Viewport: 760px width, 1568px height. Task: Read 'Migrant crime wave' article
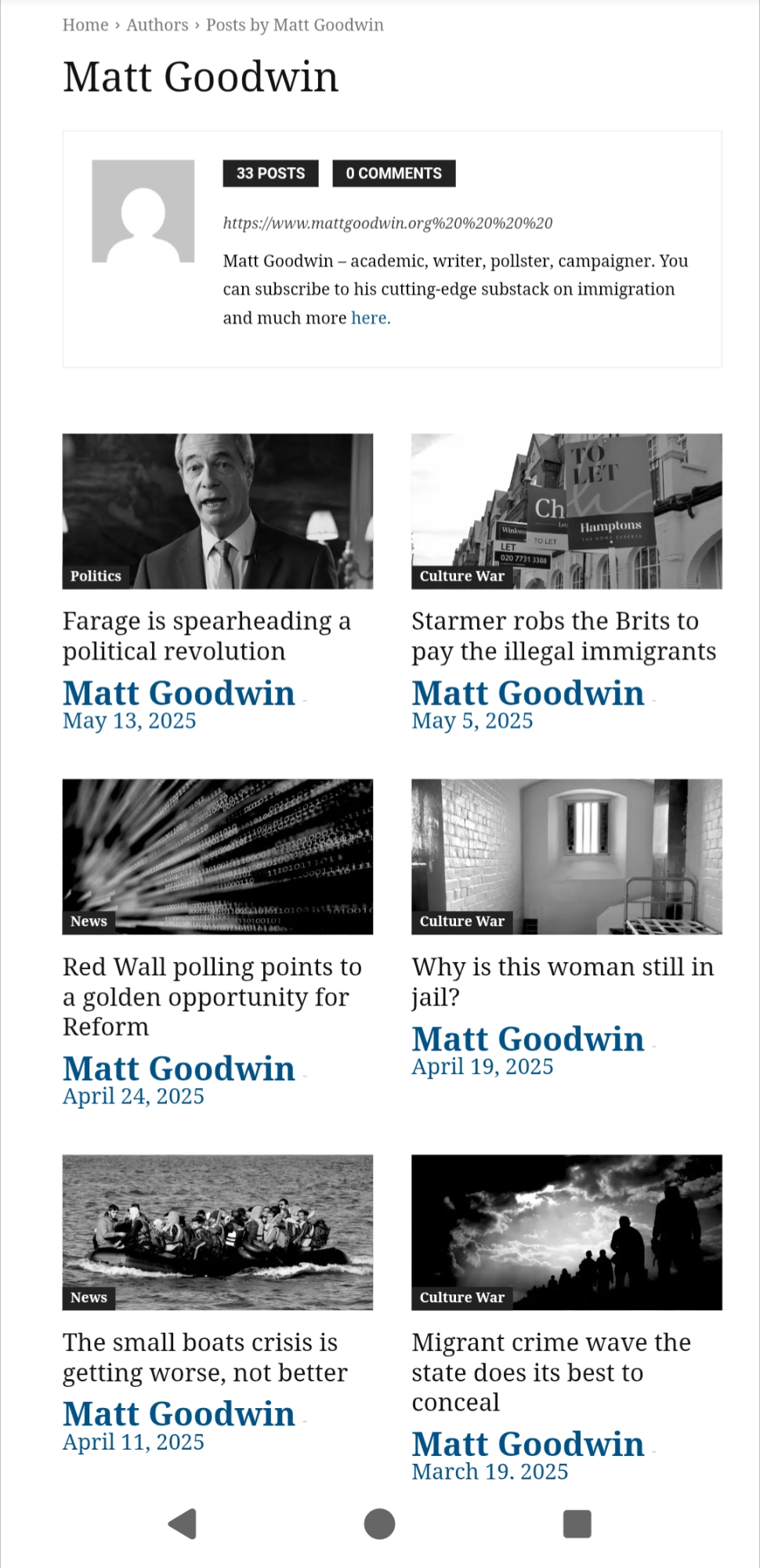pyautogui.click(x=551, y=1372)
